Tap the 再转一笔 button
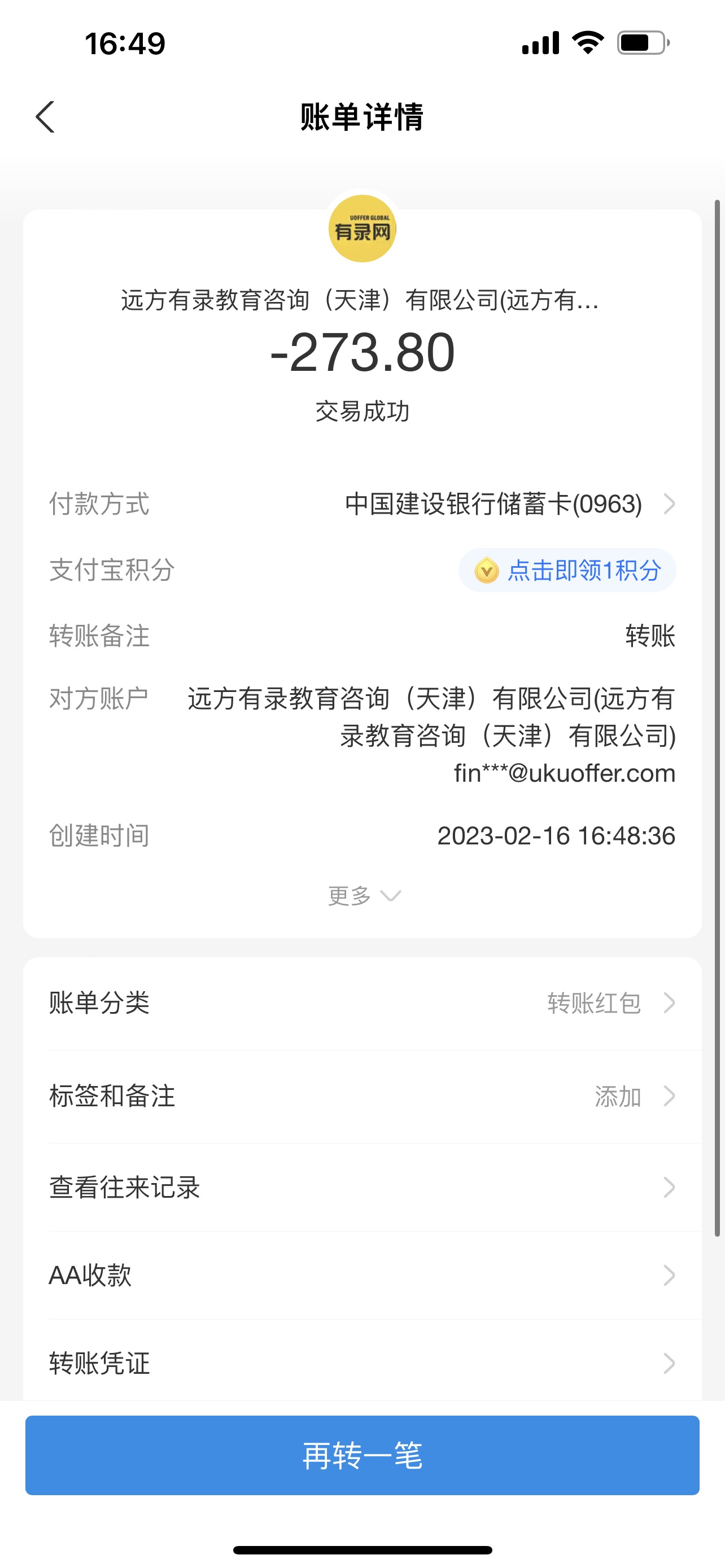Image resolution: width=725 pixels, height=1568 pixels. (x=362, y=1455)
